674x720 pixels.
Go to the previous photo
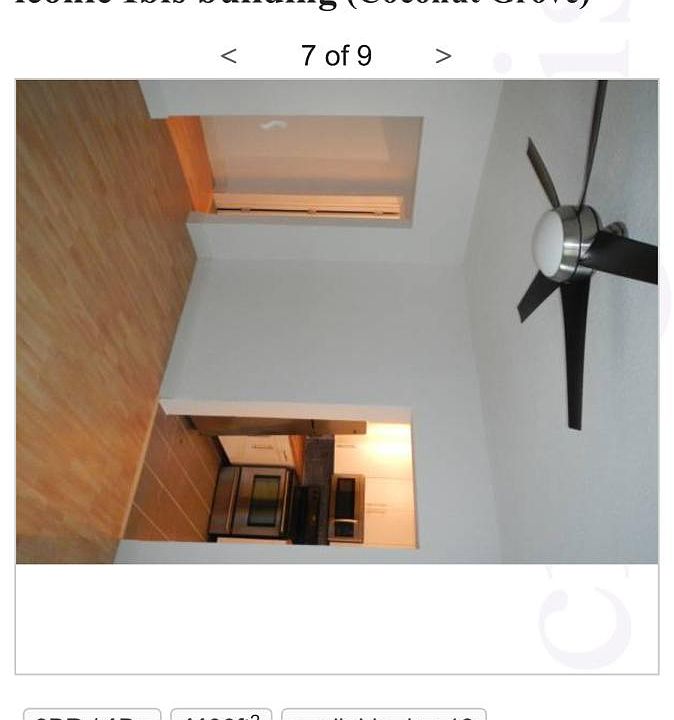pyautogui.click(x=229, y=56)
